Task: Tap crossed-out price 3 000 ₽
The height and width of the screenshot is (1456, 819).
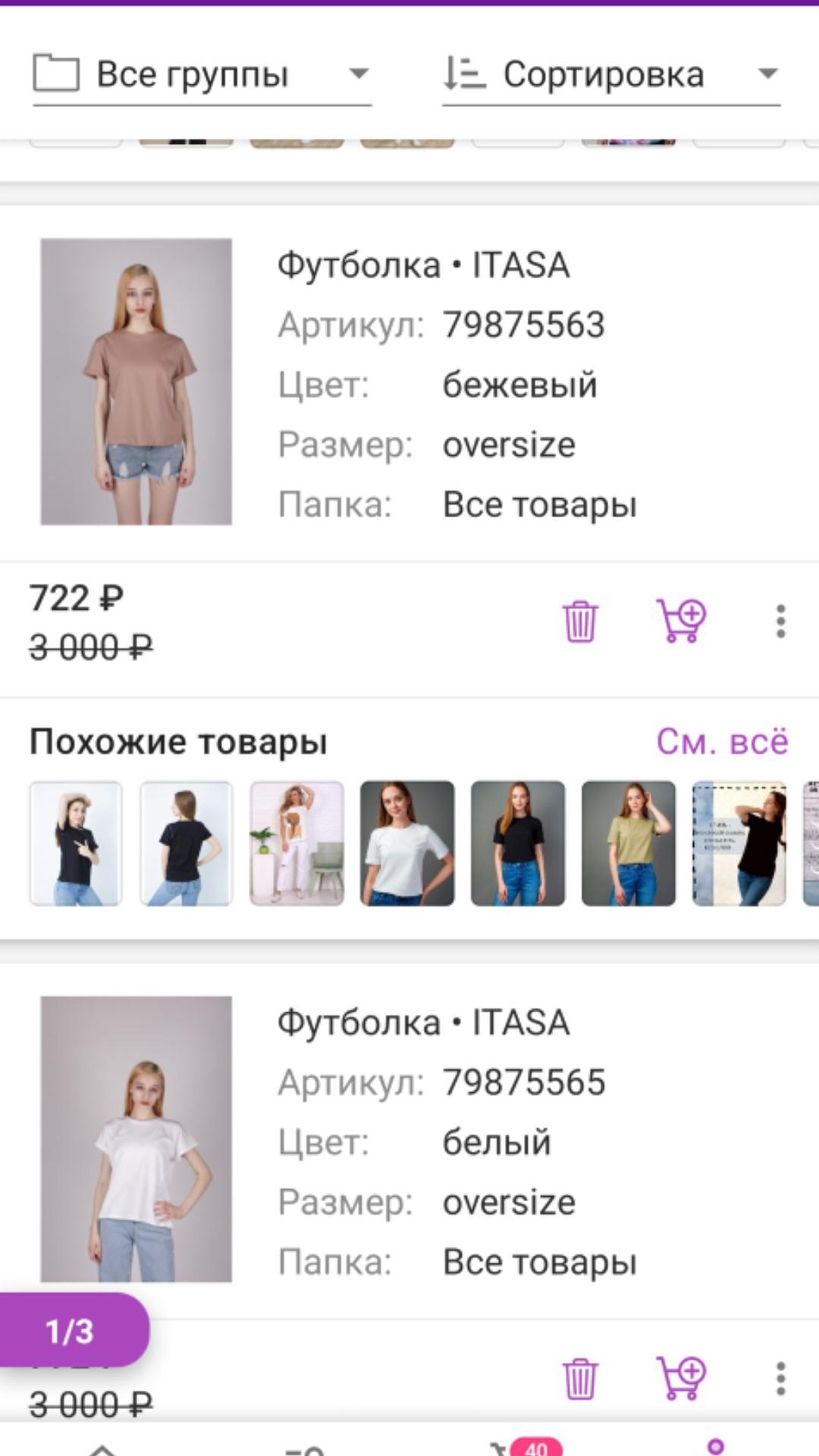Action: coord(91,648)
